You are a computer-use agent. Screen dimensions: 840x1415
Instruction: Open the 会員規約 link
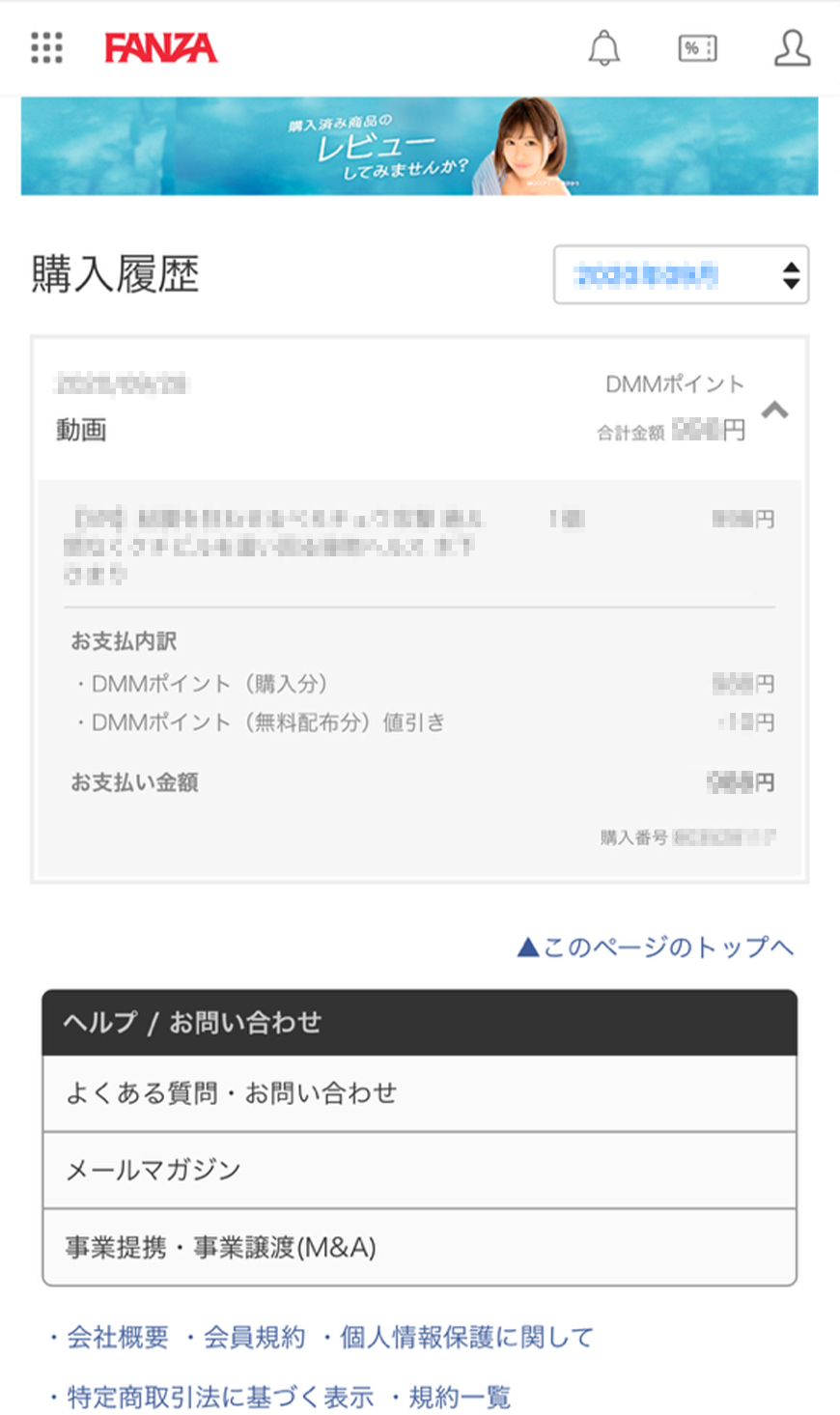click(254, 1338)
